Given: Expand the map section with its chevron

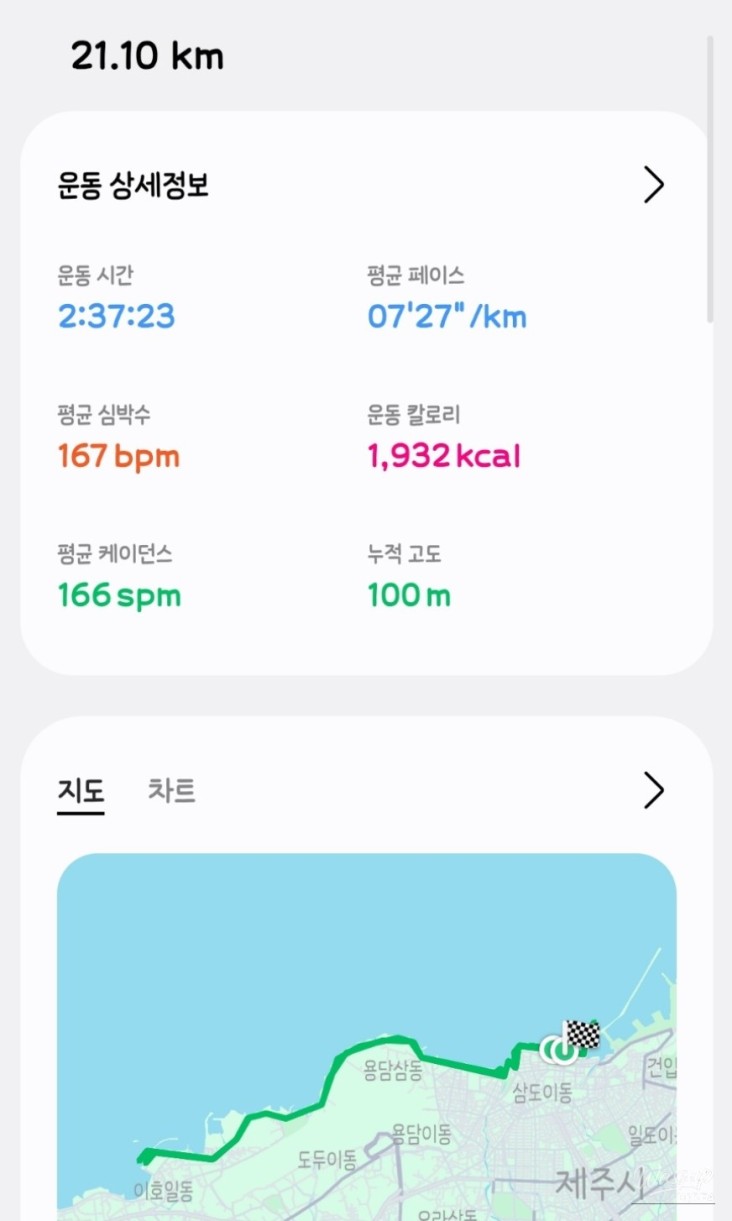Looking at the screenshot, I should coord(654,791).
